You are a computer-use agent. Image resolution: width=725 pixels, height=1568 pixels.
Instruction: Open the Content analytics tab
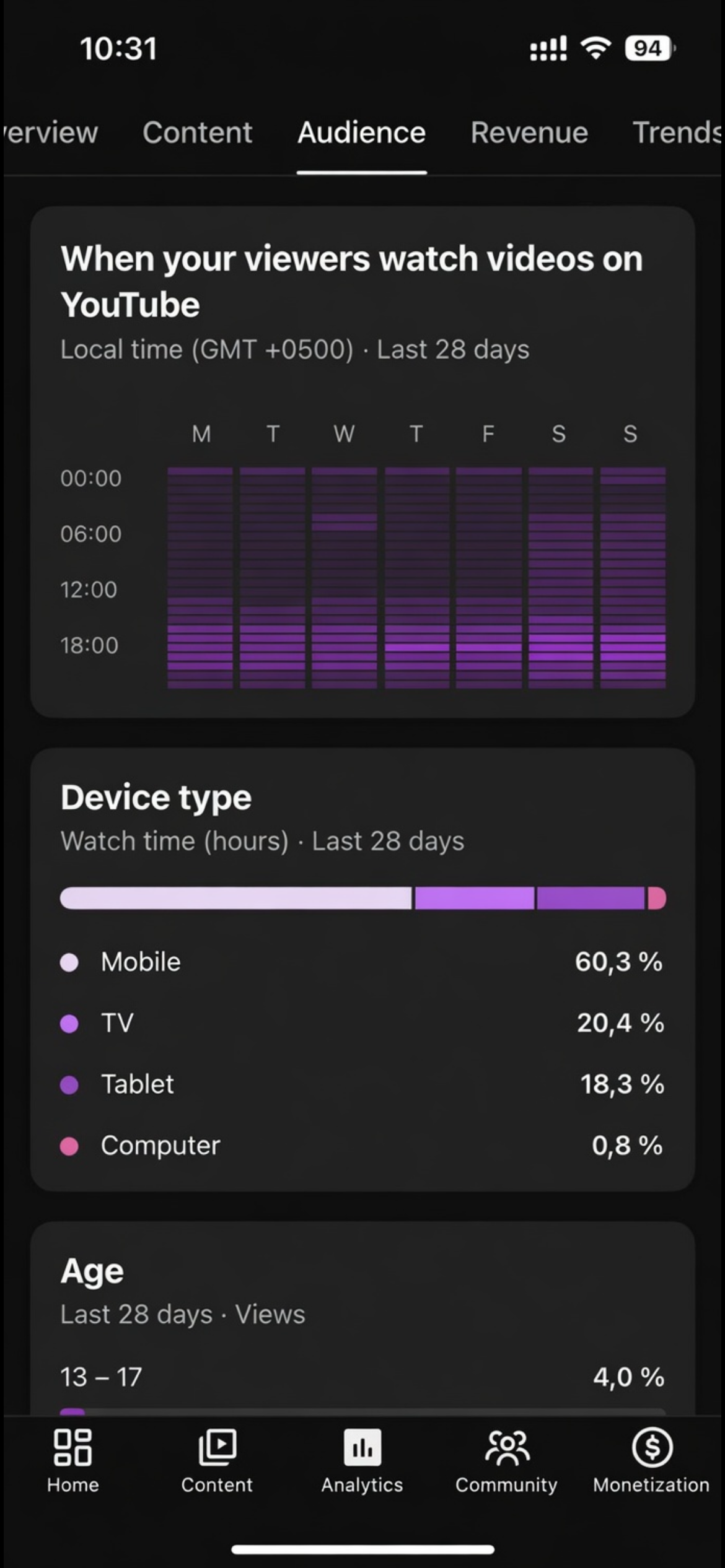coord(198,133)
